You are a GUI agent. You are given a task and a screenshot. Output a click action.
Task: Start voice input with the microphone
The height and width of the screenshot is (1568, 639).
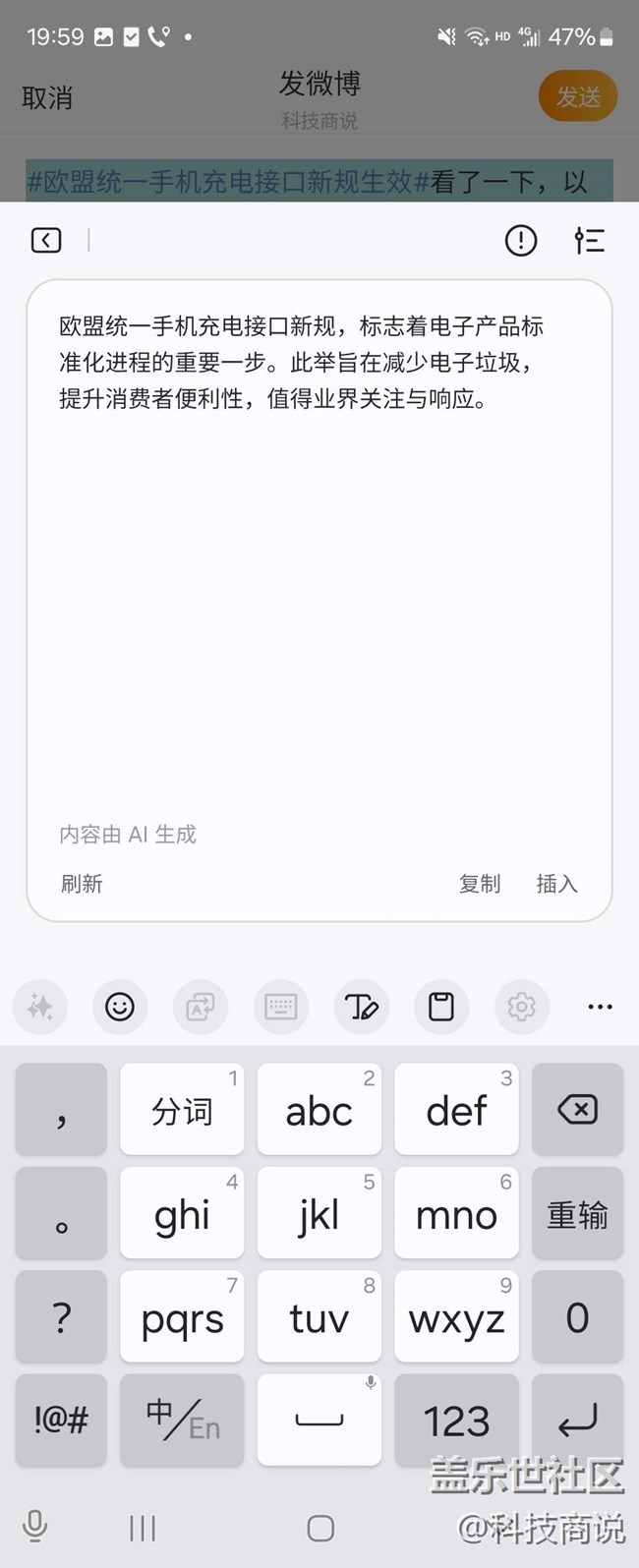coord(34,1527)
